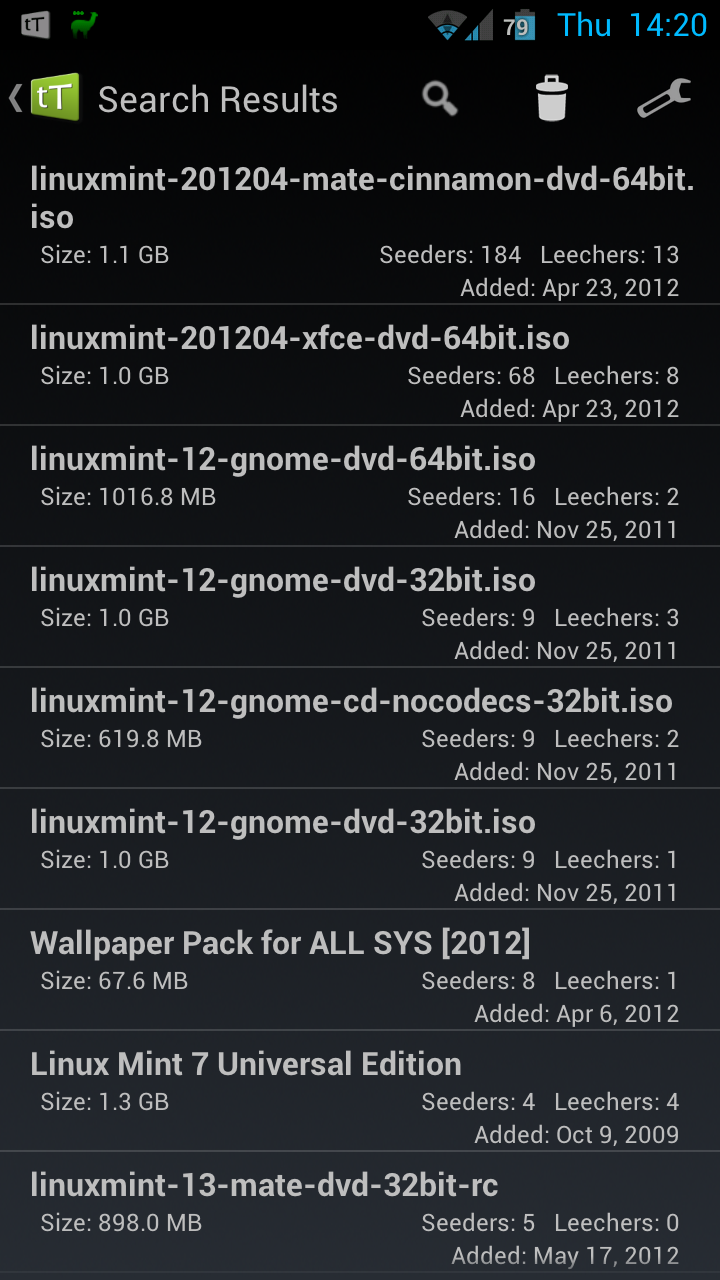
Task: Open the search magnifier icon
Action: click(440, 98)
